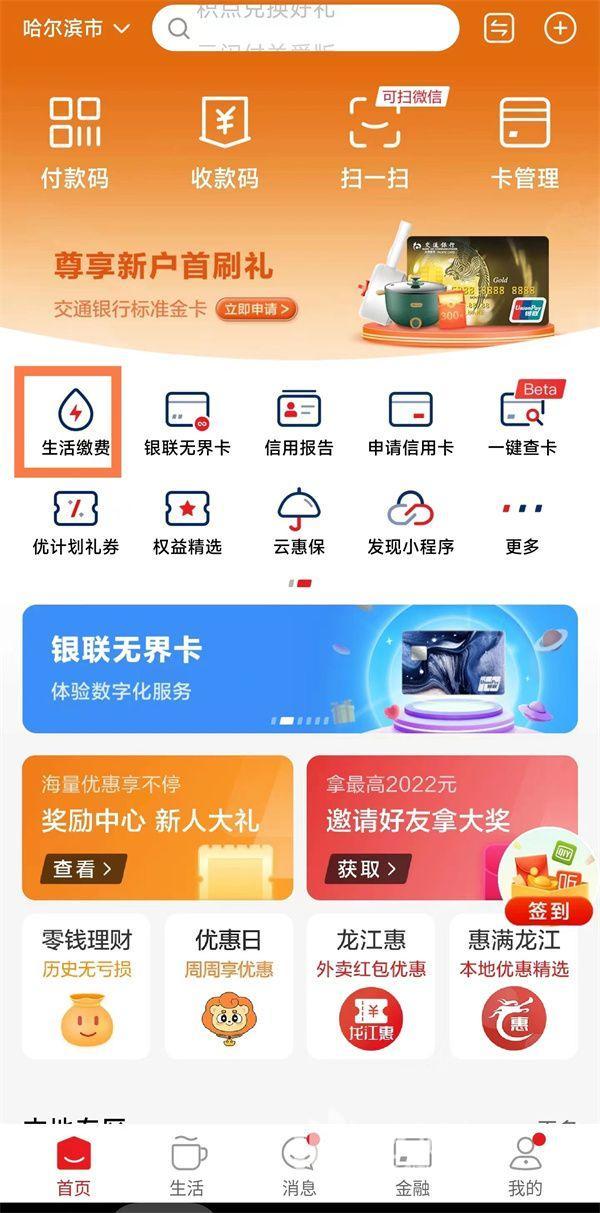Launch 扫一扫 scanner
The height and width of the screenshot is (1213, 600).
coord(375,142)
